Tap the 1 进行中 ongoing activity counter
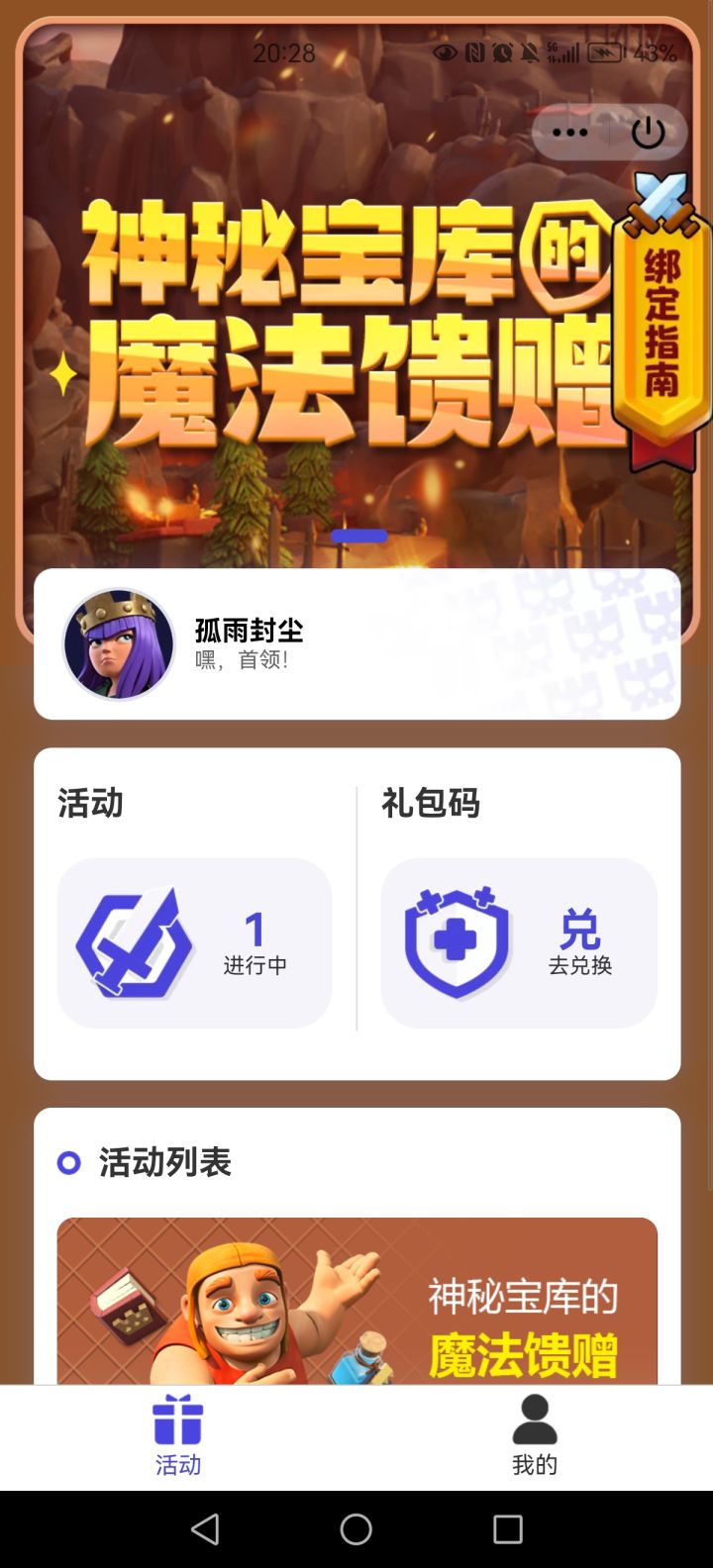Viewport: 713px width, 1568px height. coord(256,942)
